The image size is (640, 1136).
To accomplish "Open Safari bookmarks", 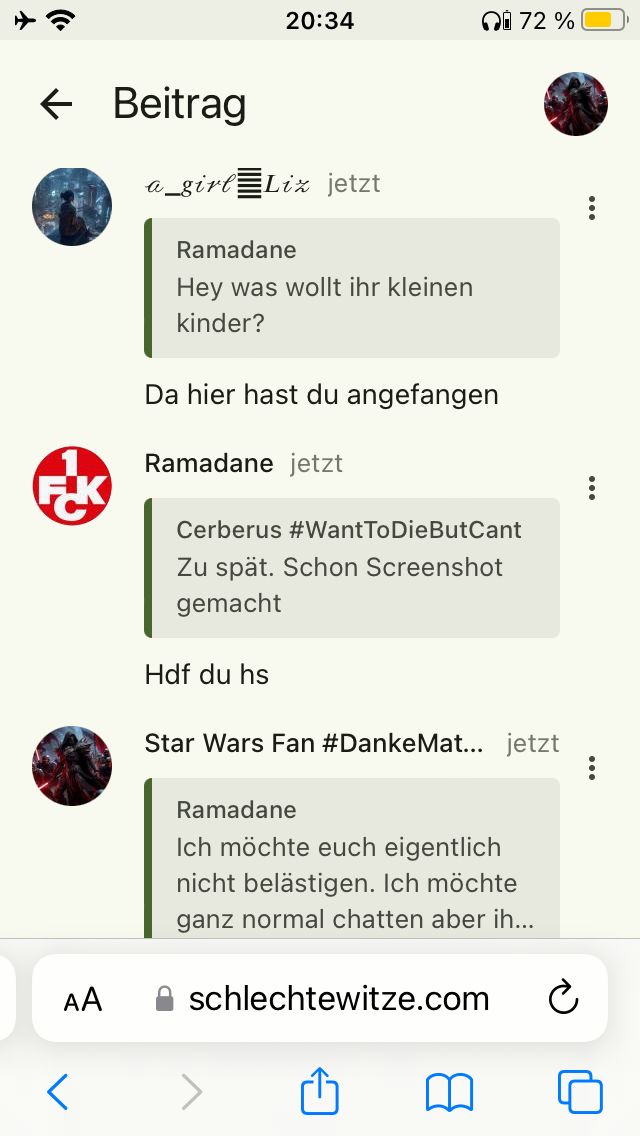I will pos(449,1092).
